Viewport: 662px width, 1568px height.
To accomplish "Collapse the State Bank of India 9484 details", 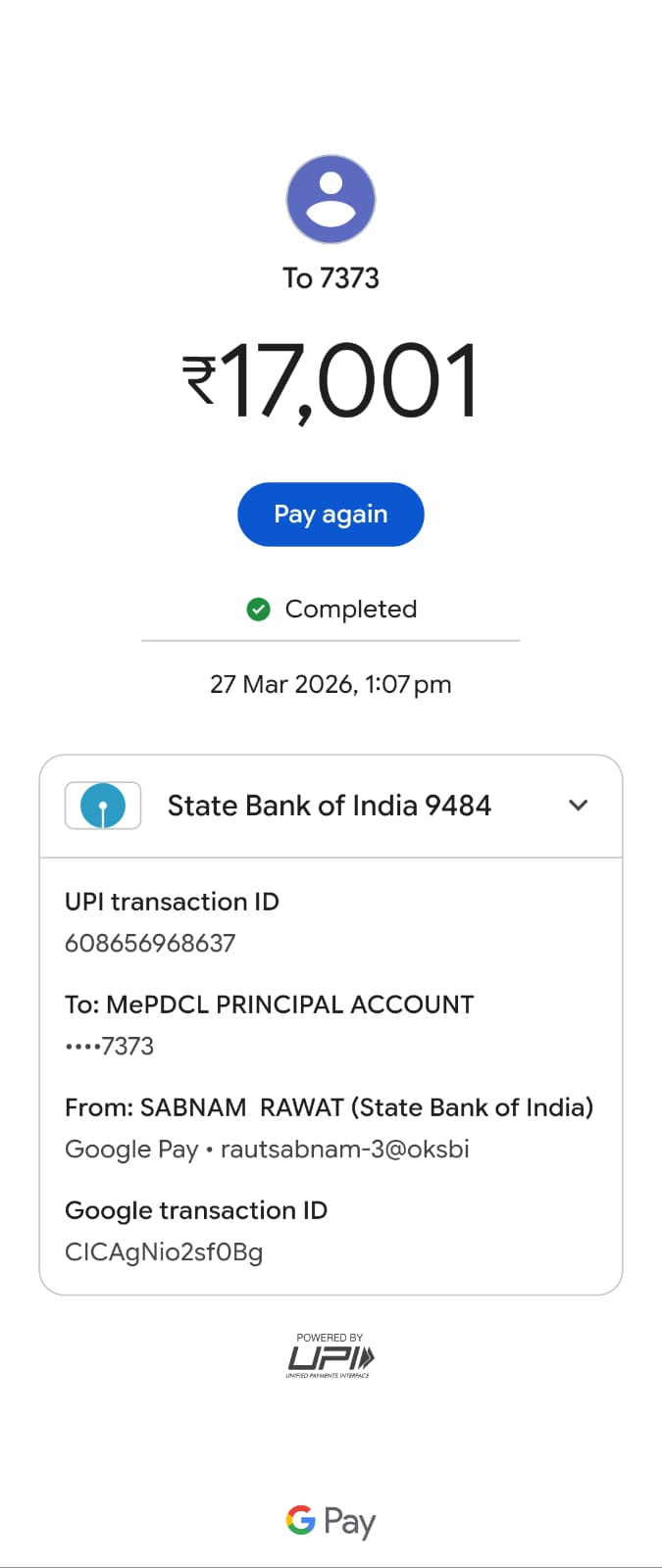I will [578, 806].
